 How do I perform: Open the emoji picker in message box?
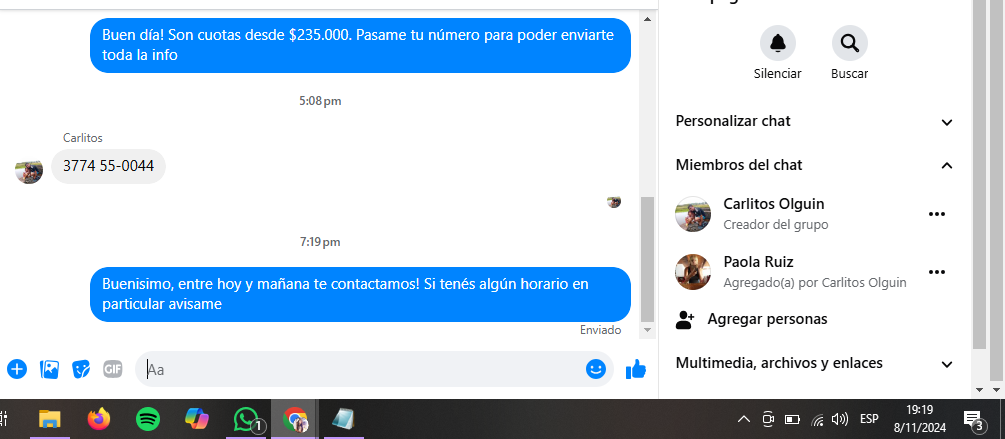point(596,369)
